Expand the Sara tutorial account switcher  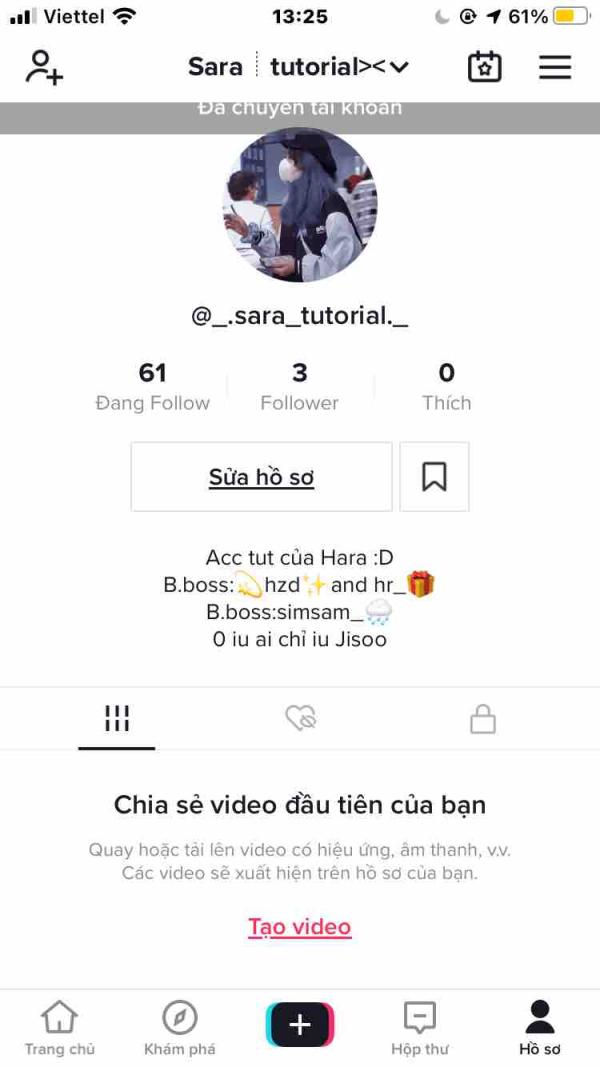(x=299, y=67)
